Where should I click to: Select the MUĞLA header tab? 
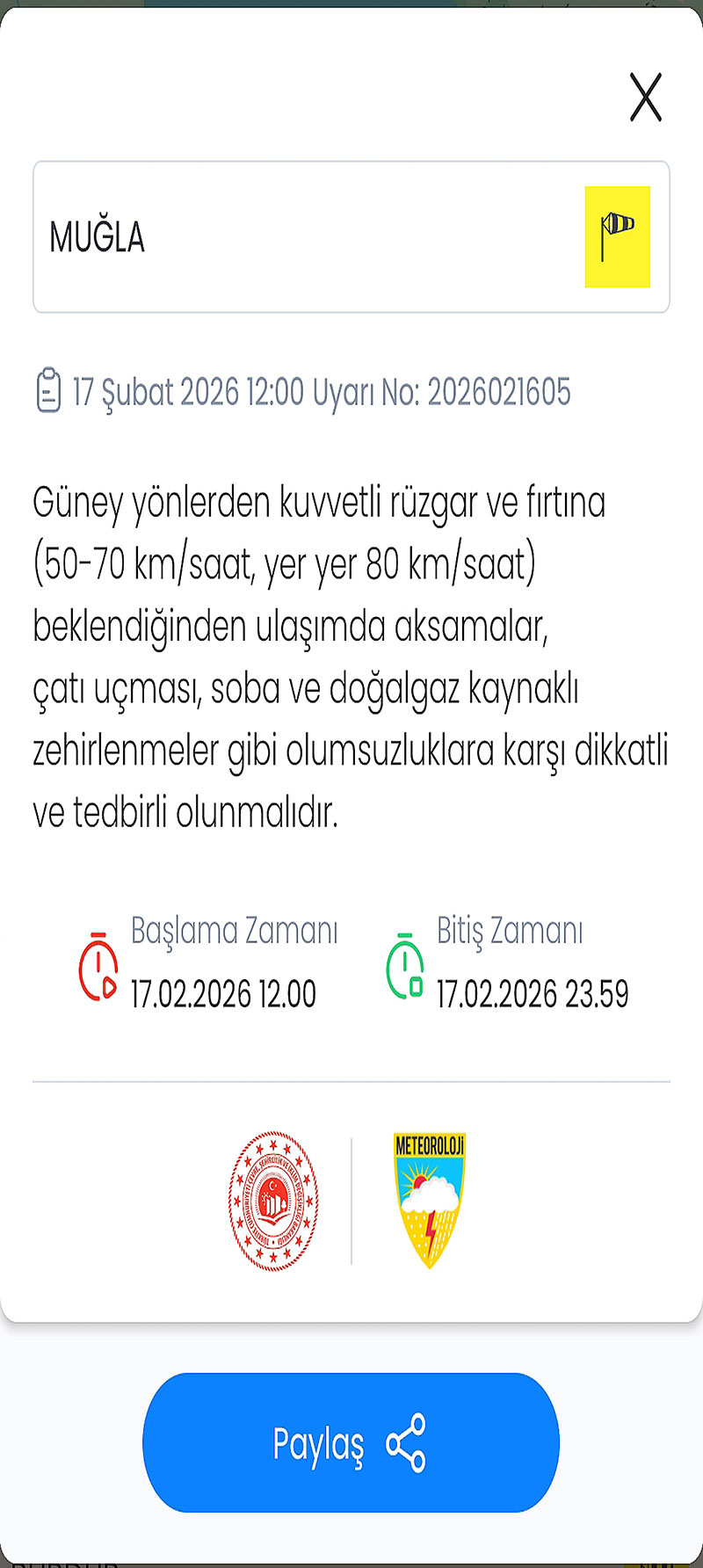[x=97, y=236]
